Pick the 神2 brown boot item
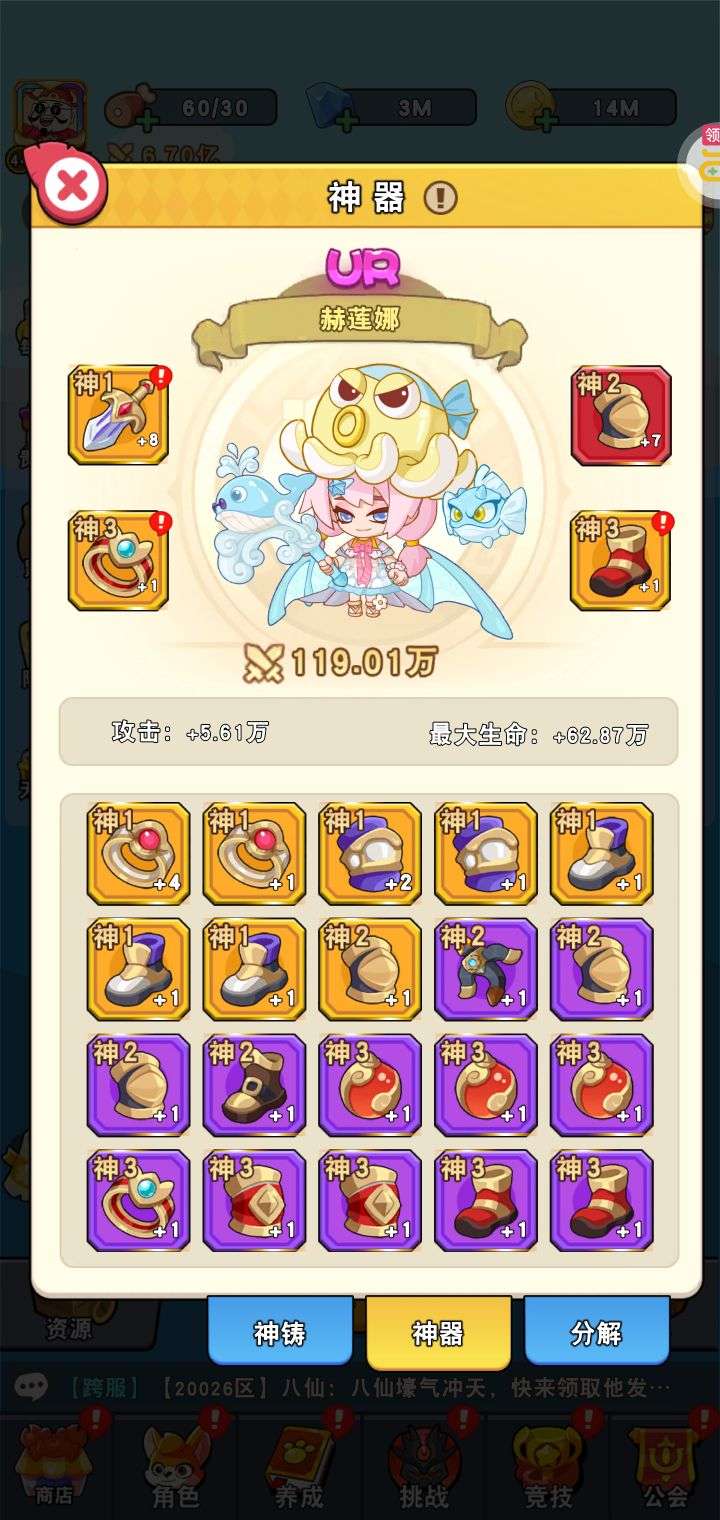The height and width of the screenshot is (1520, 720). pyautogui.click(x=254, y=1085)
